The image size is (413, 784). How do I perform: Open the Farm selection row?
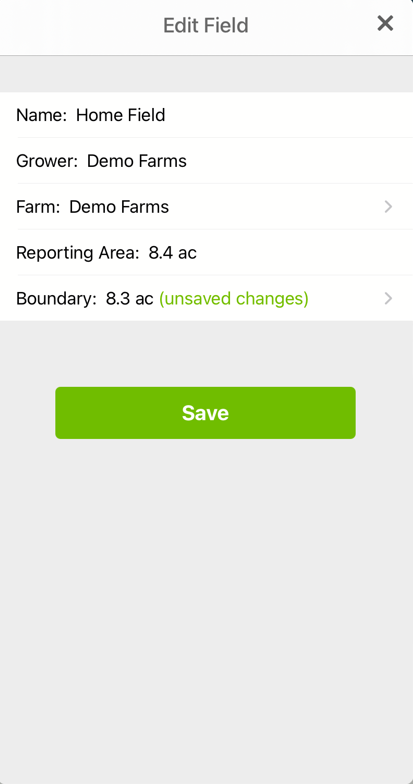point(206,206)
